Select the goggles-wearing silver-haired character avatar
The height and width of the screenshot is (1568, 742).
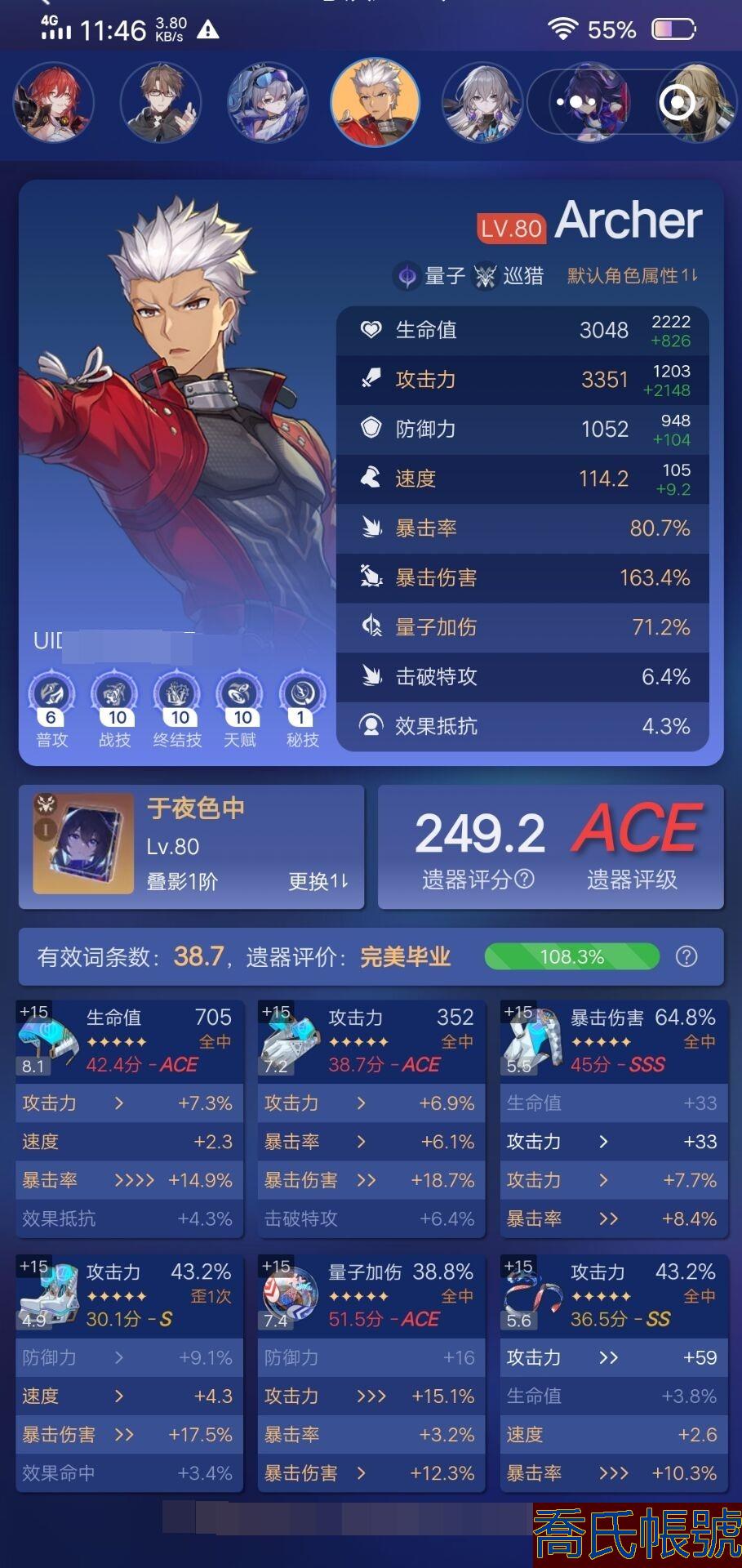pyautogui.click(x=267, y=104)
